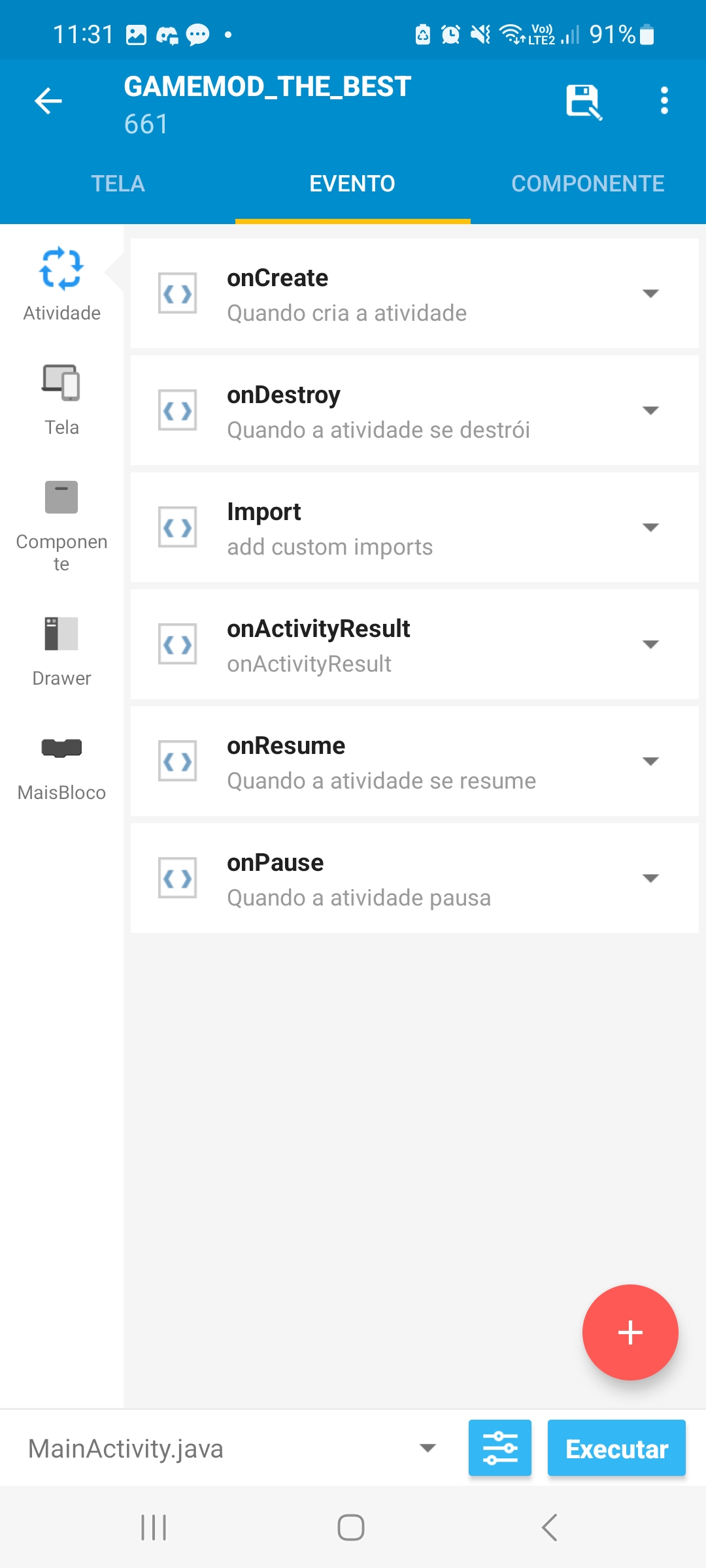Open recent apps from navigation bar
Screen dimensions: 706x1568
[x=154, y=1527]
